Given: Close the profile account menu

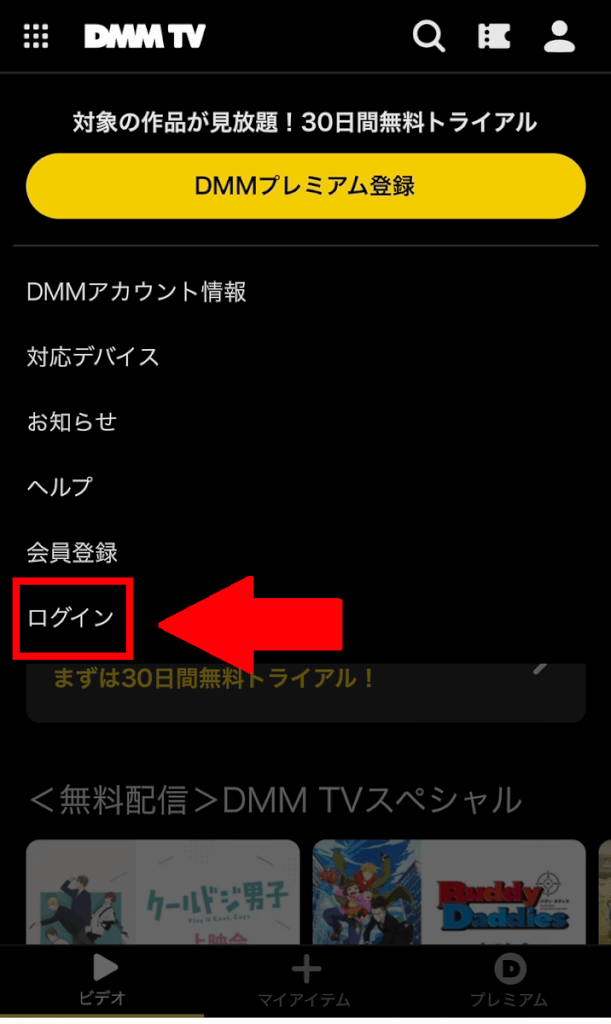Looking at the screenshot, I should (x=559, y=38).
